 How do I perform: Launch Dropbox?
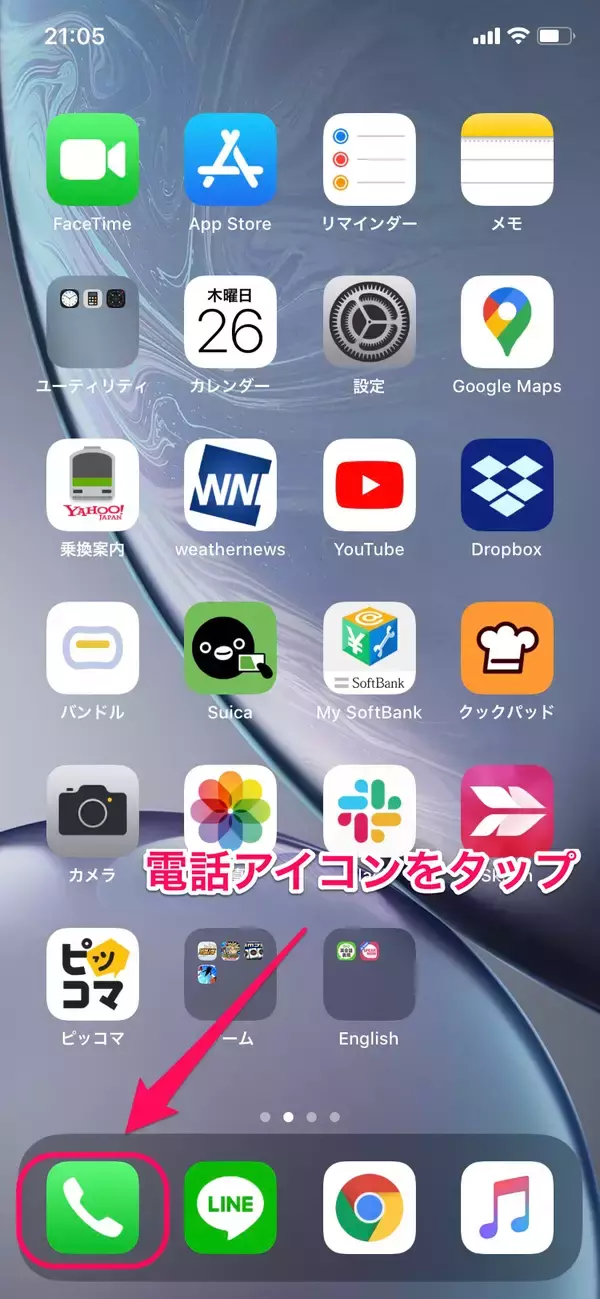(x=507, y=485)
